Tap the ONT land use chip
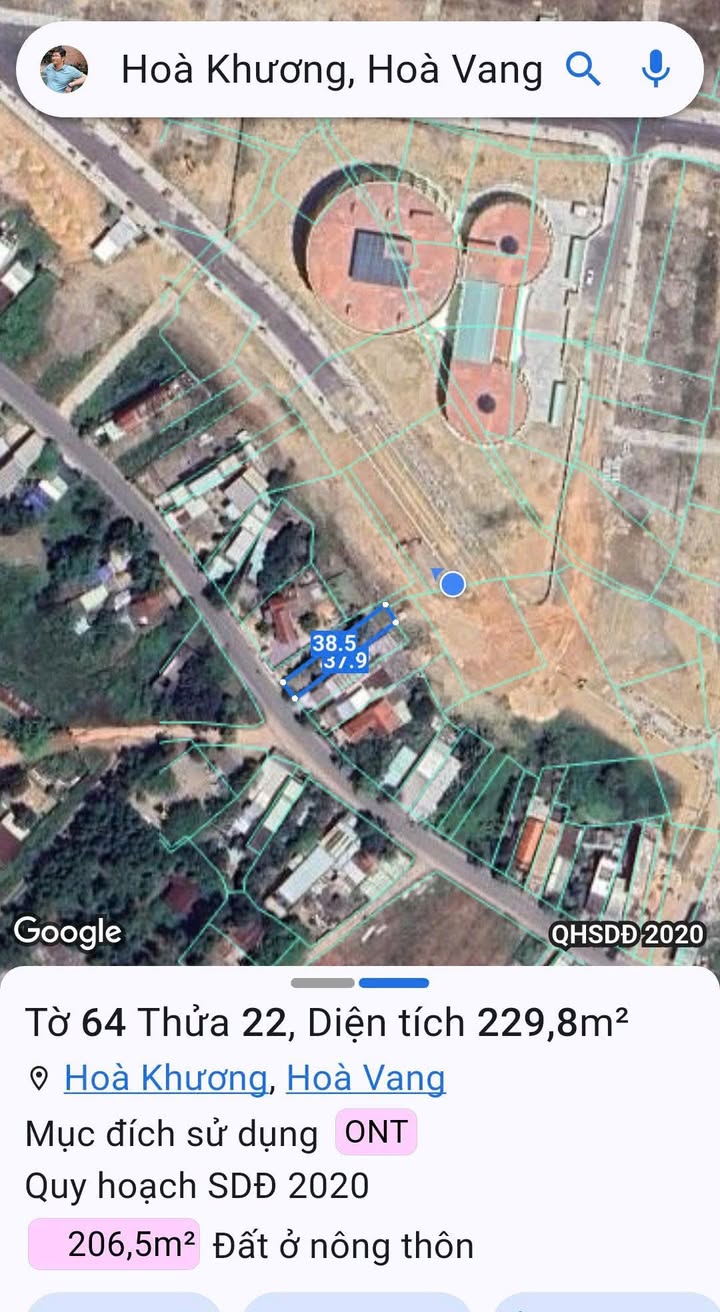This screenshot has width=720, height=1312. (x=375, y=1132)
